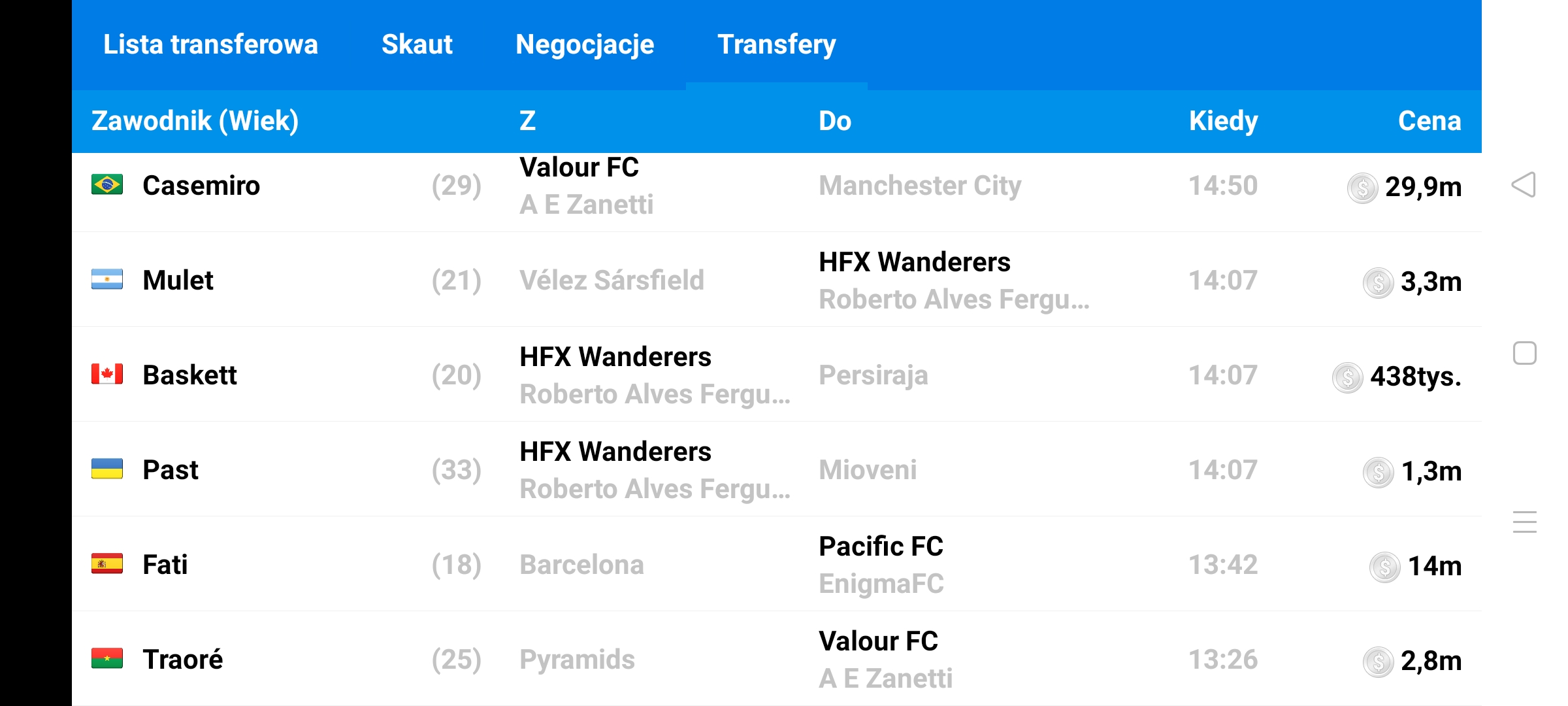Tap the system back button

click(1524, 185)
